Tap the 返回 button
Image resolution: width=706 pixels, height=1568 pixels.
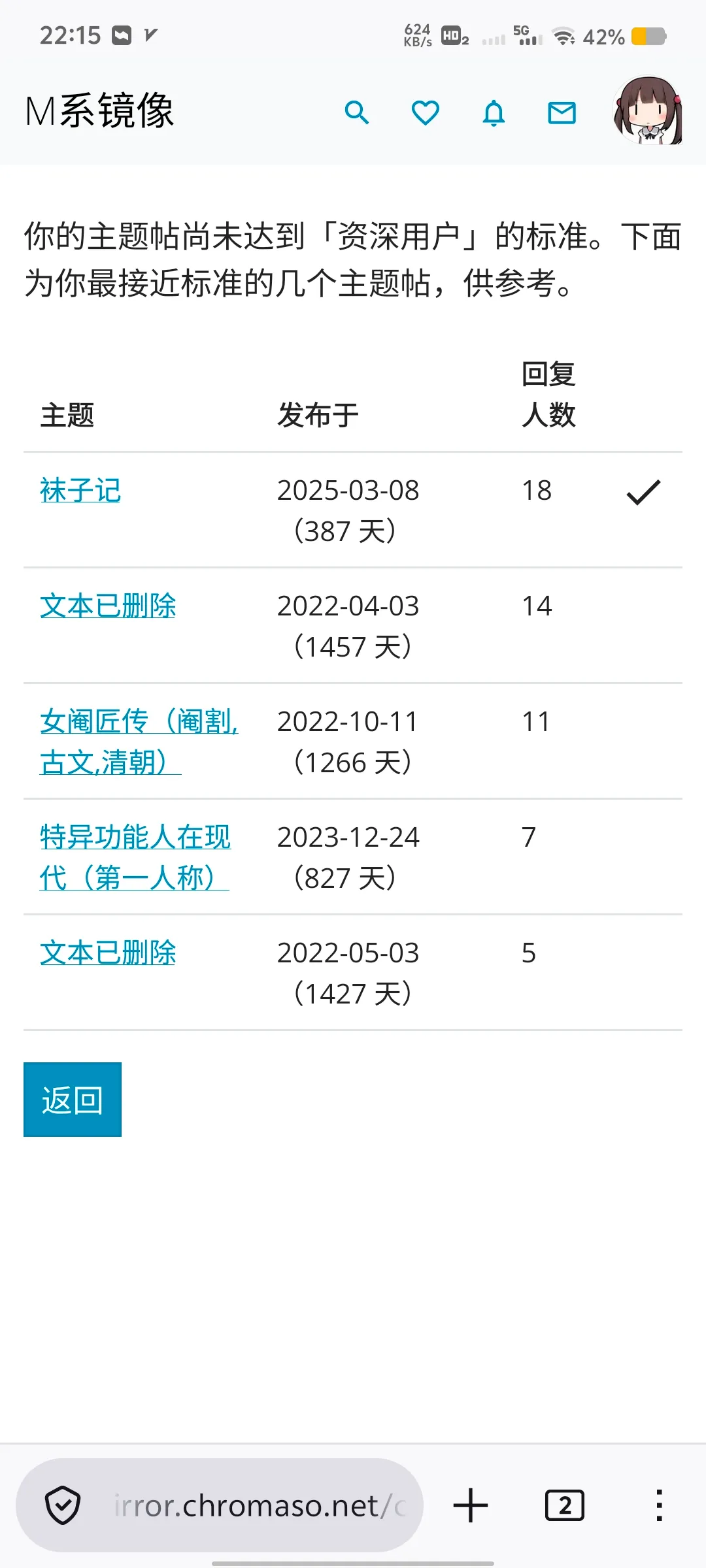[x=73, y=1100]
